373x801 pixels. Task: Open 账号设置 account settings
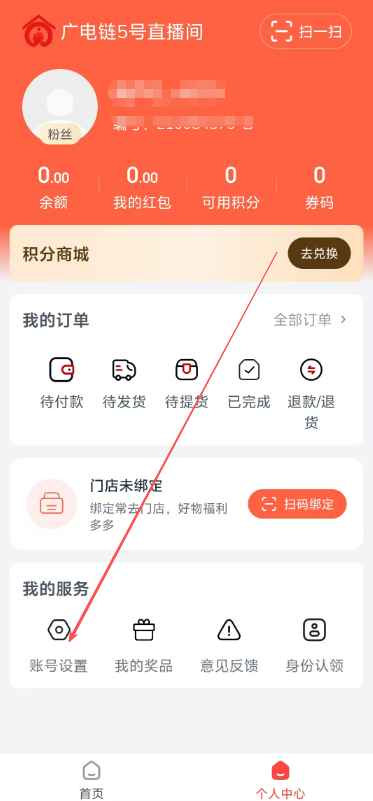pos(59,646)
